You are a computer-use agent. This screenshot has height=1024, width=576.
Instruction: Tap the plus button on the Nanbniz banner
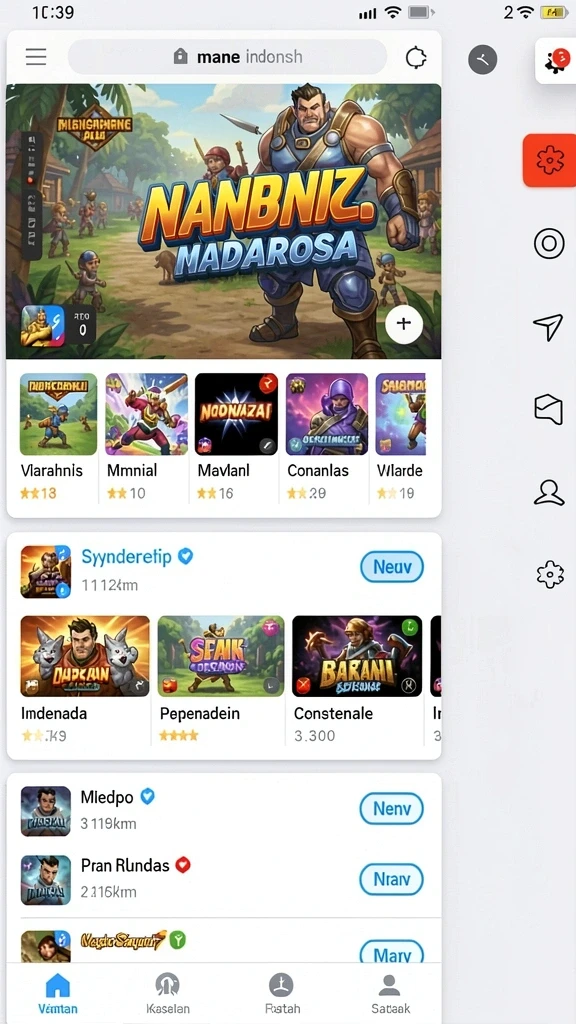(404, 323)
